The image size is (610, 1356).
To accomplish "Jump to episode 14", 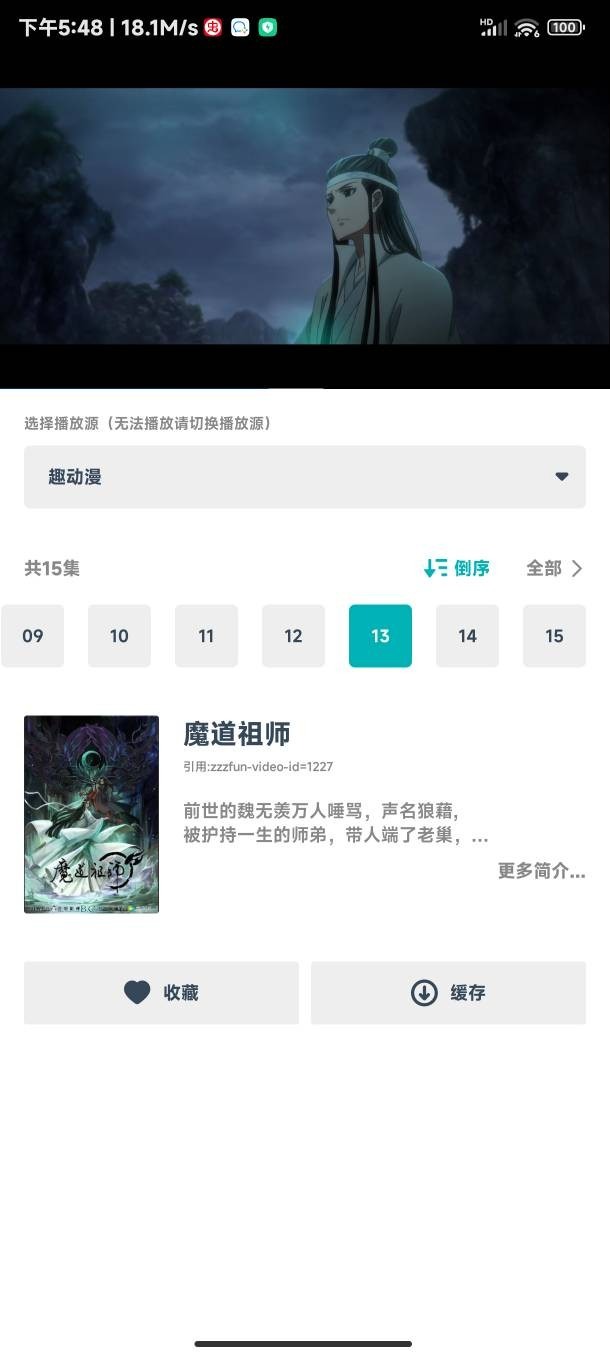I will point(467,636).
